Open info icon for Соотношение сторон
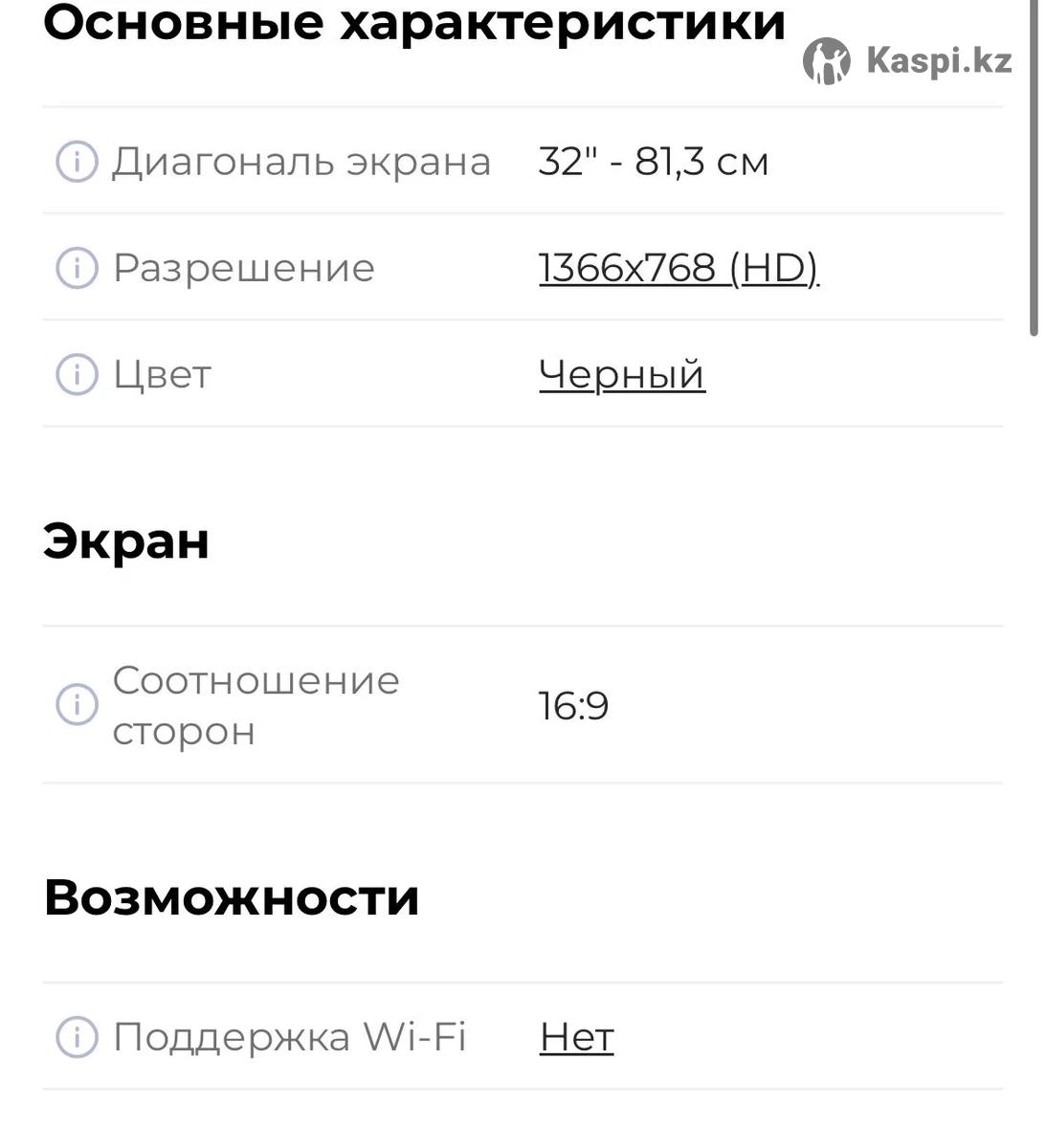This screenshot has height=1148, width=1046. (77, 705)
